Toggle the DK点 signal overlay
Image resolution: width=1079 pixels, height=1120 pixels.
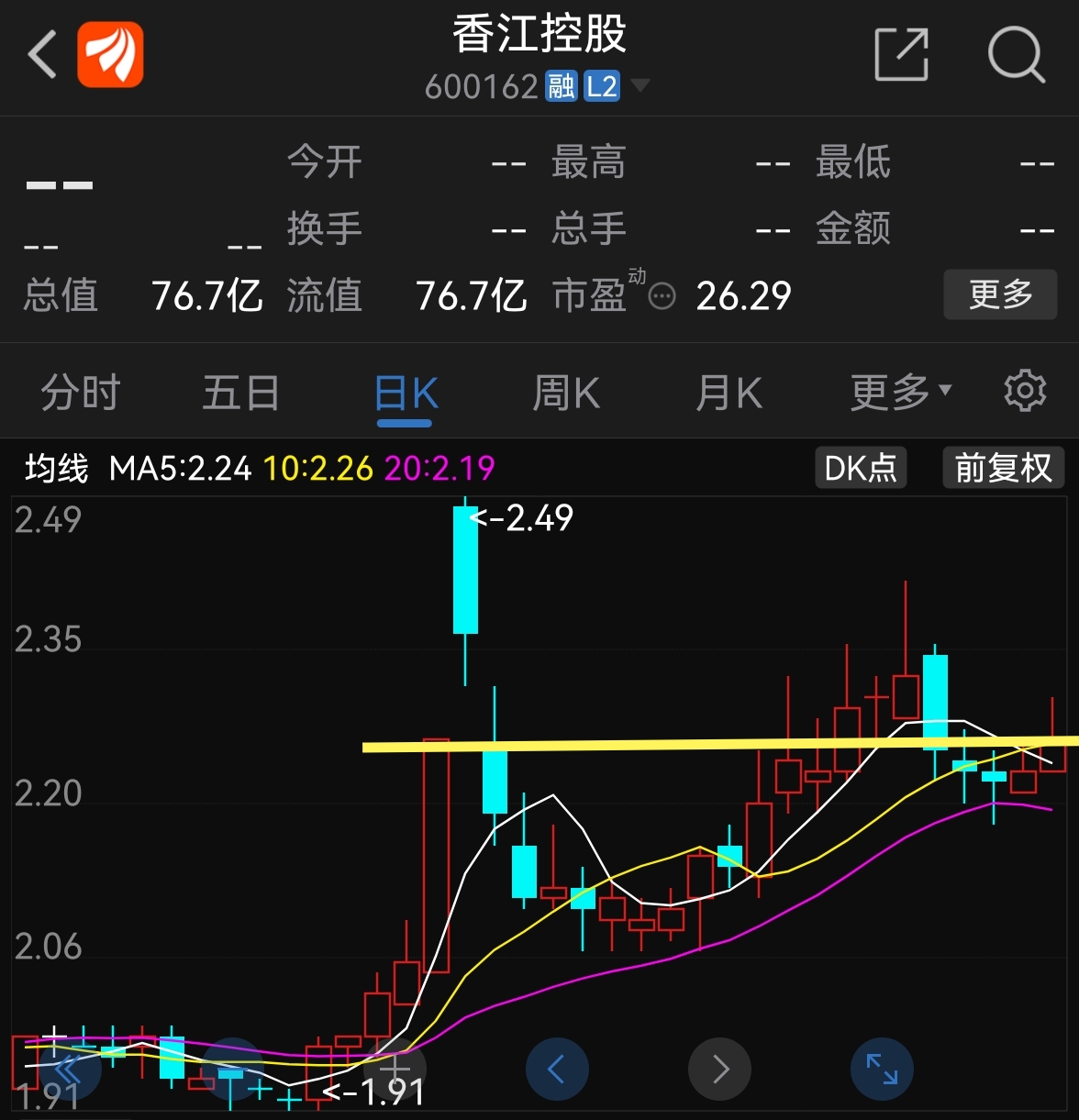[x=860, y=468]
